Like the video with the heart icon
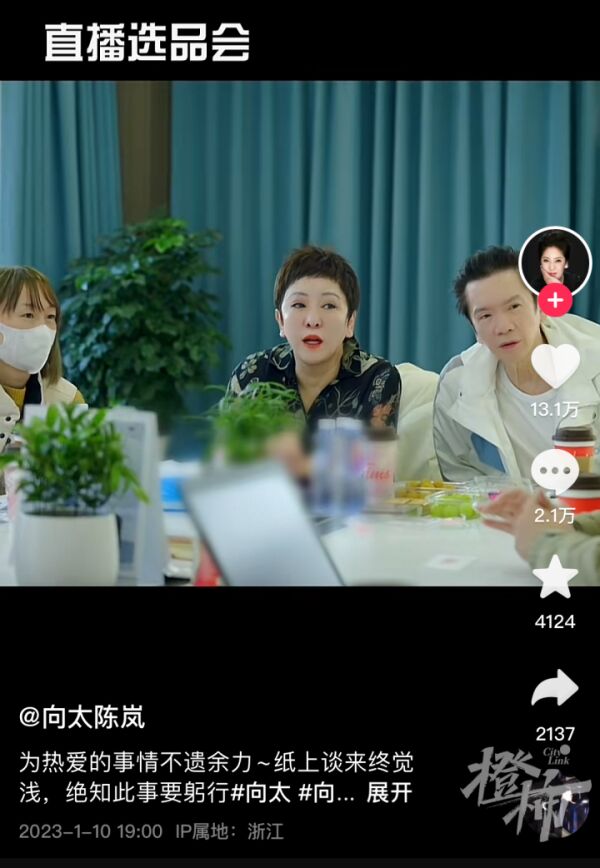 pos(555,366)
